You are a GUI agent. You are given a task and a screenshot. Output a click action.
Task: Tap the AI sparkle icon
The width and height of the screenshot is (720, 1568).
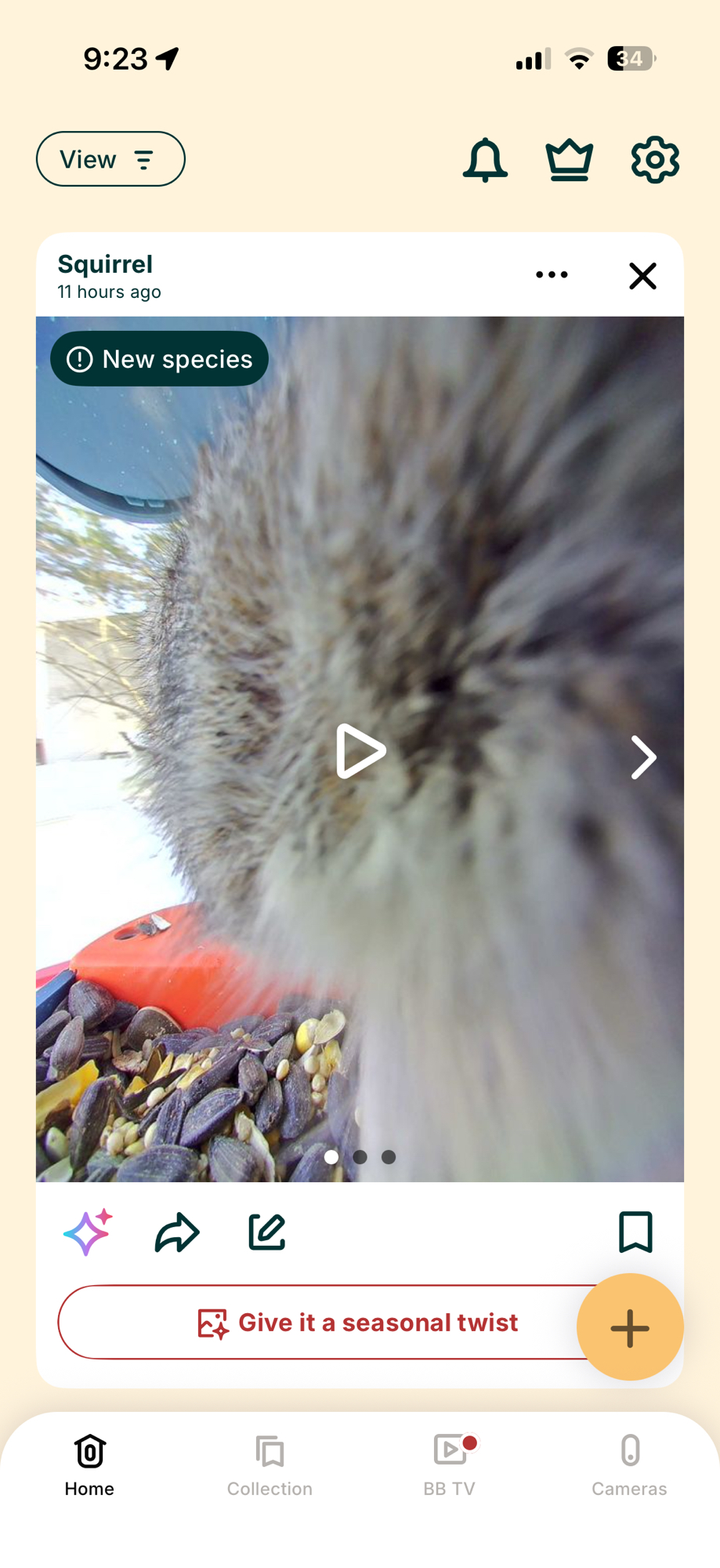pyautogui.click(x=88, y=1232)
